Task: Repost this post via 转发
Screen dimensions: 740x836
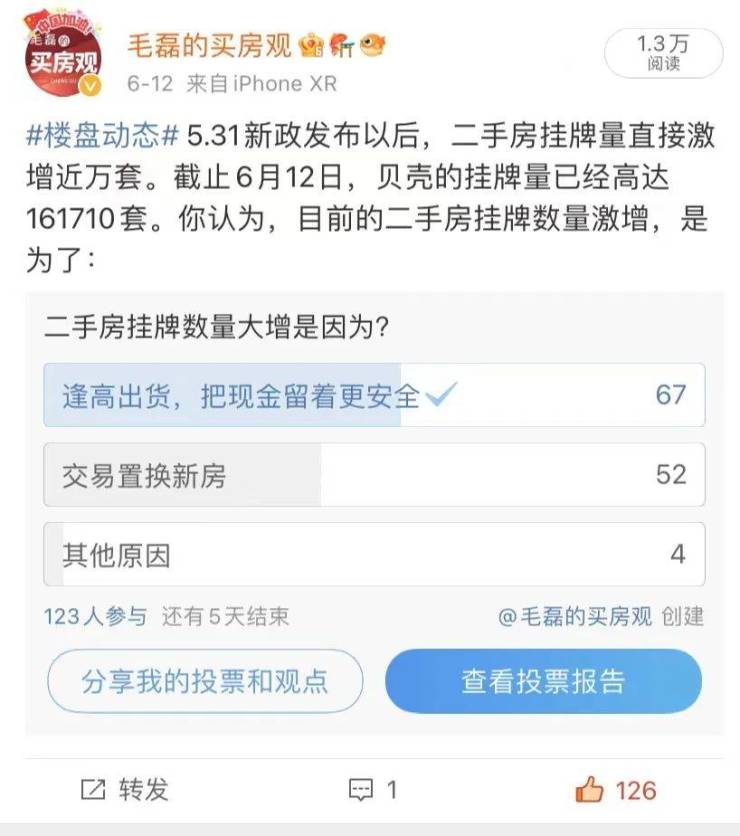Action: click(x=125, y=790)
